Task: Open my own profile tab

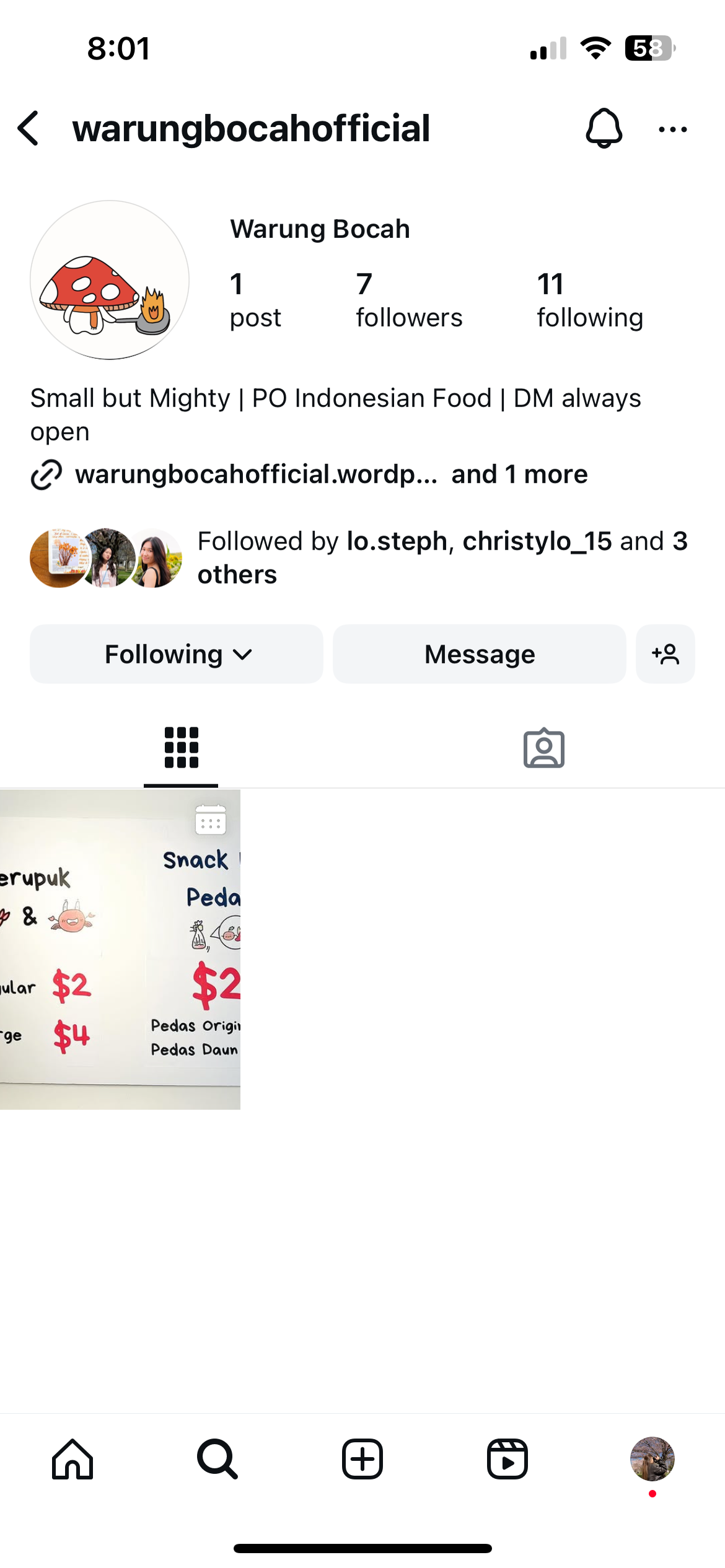Action: coord(652,1459)
